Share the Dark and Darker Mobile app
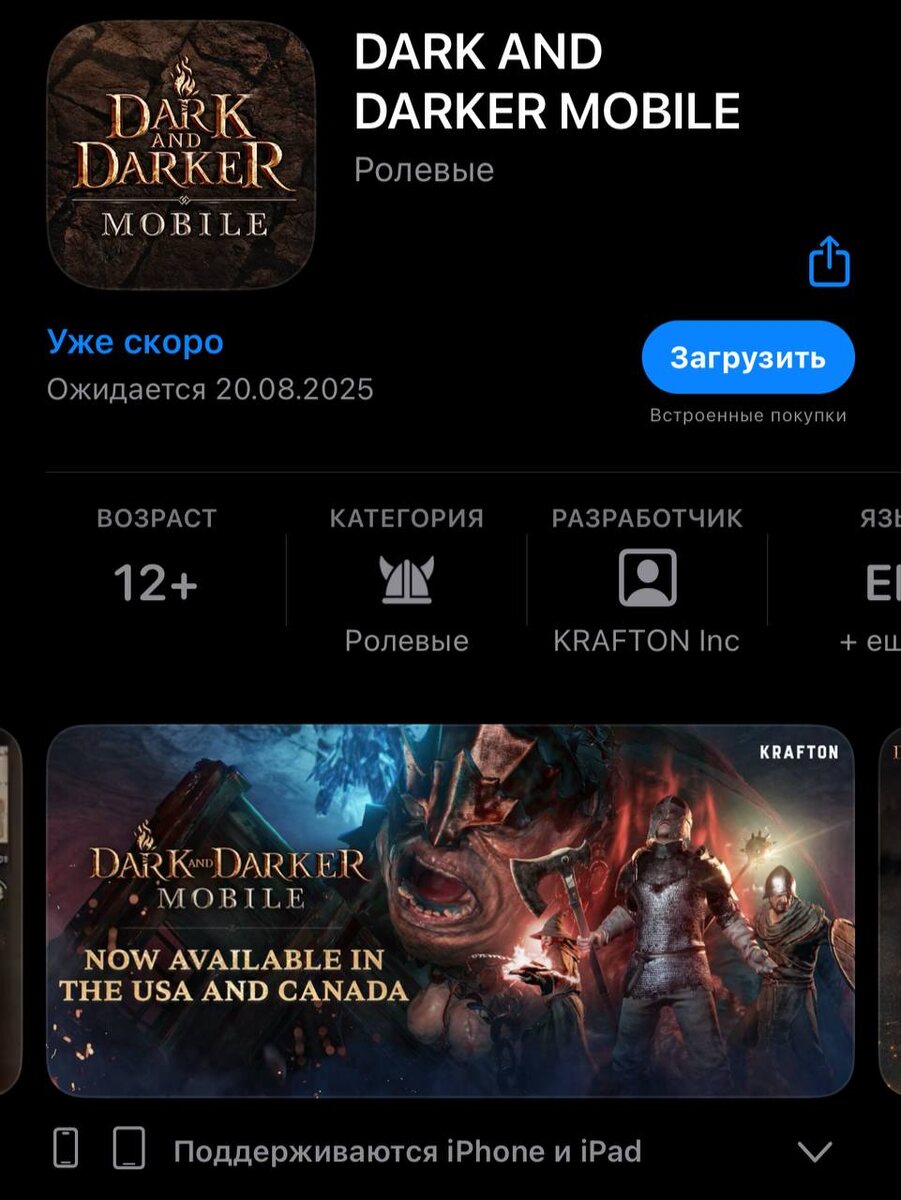 [829, 262]
